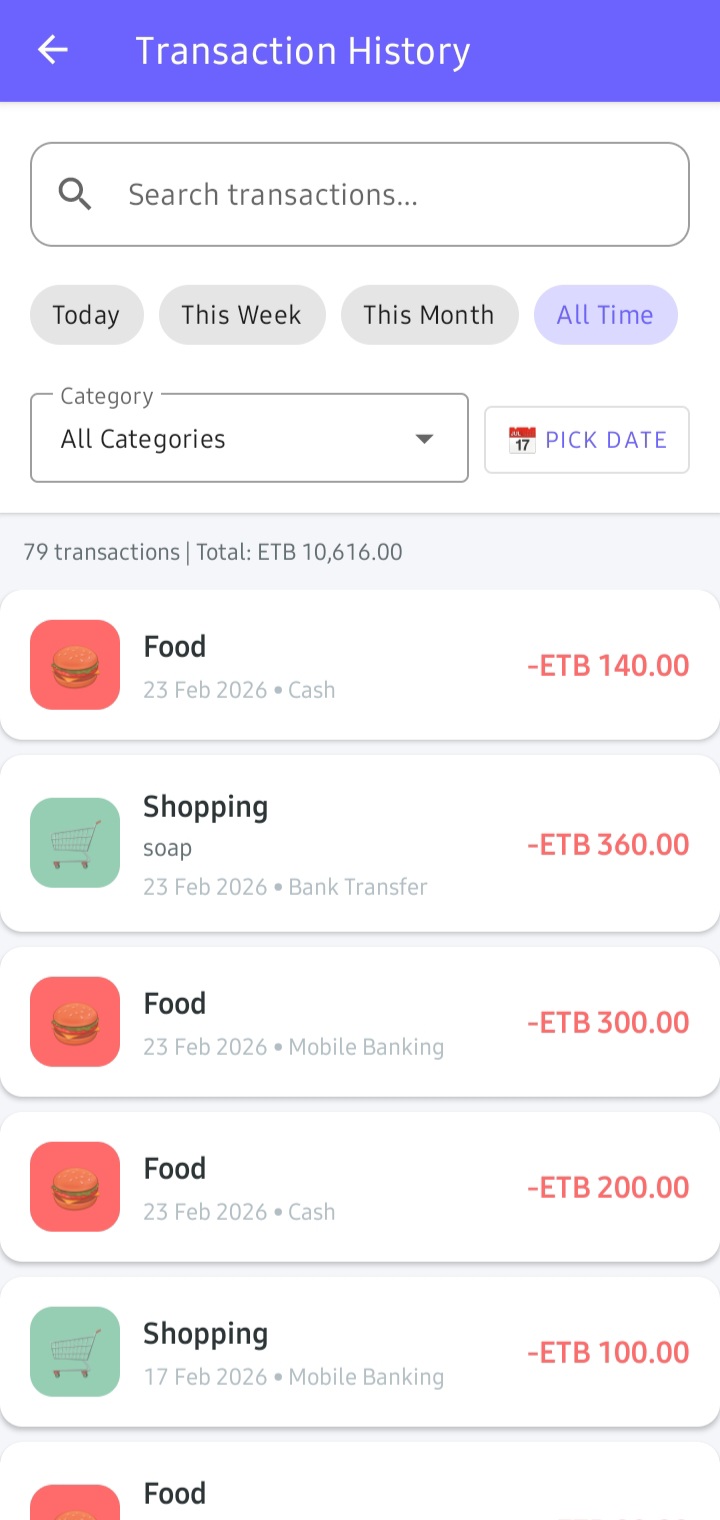720x1520 pixels.
Task: Open the ETB 140 Food transaction
Action: click(x=360, y=664)
